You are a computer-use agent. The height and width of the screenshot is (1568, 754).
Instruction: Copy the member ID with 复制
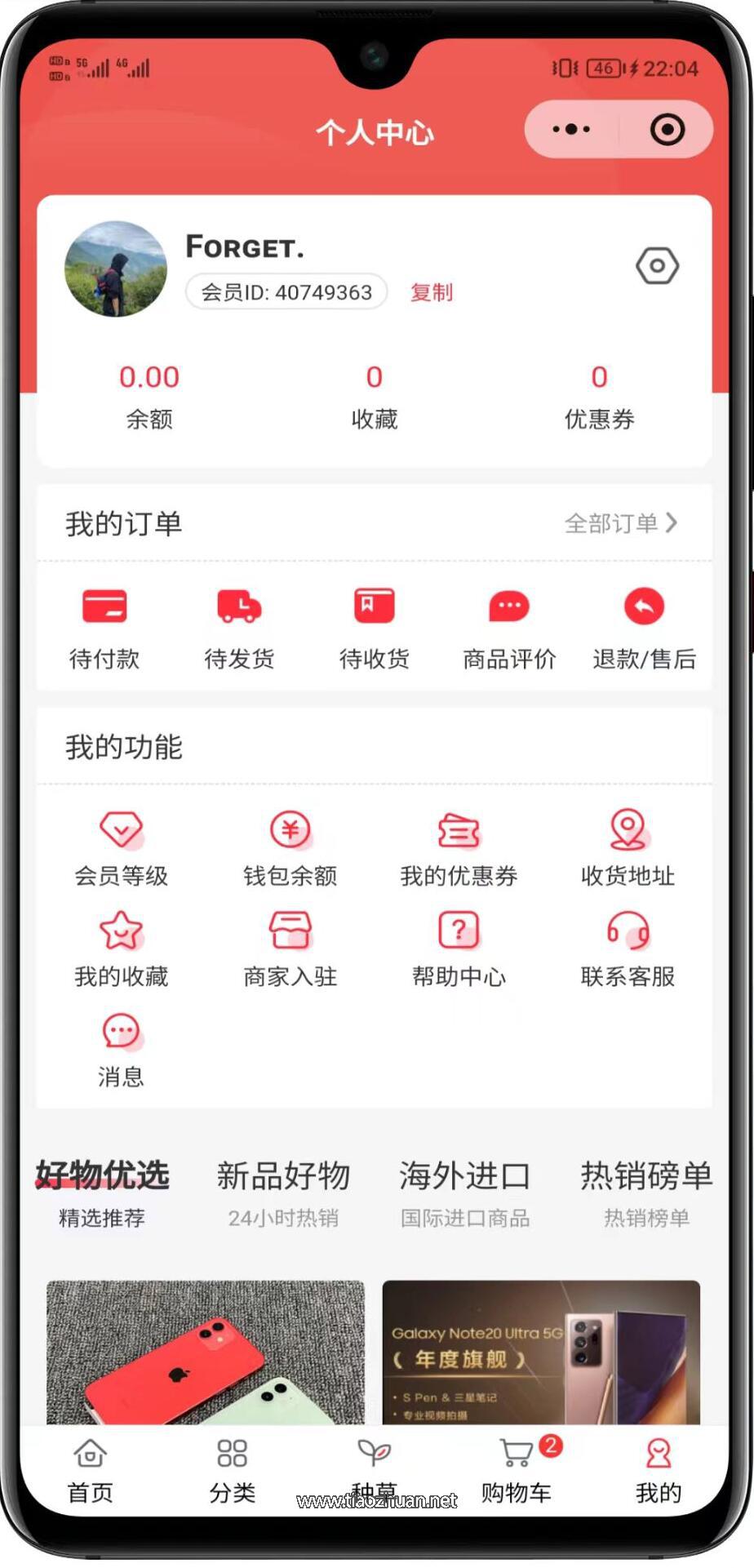431,292
